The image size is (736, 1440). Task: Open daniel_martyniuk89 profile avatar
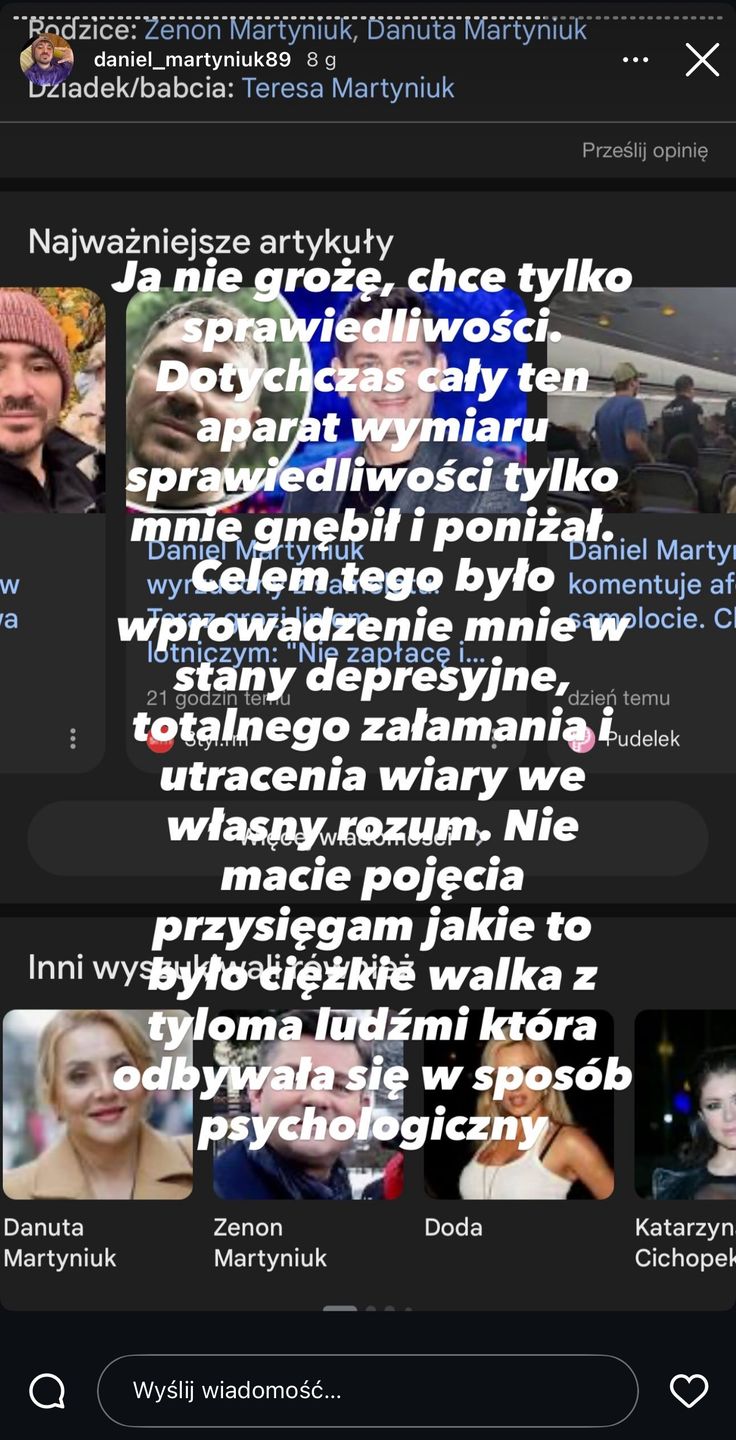click(x=47, y=59)
